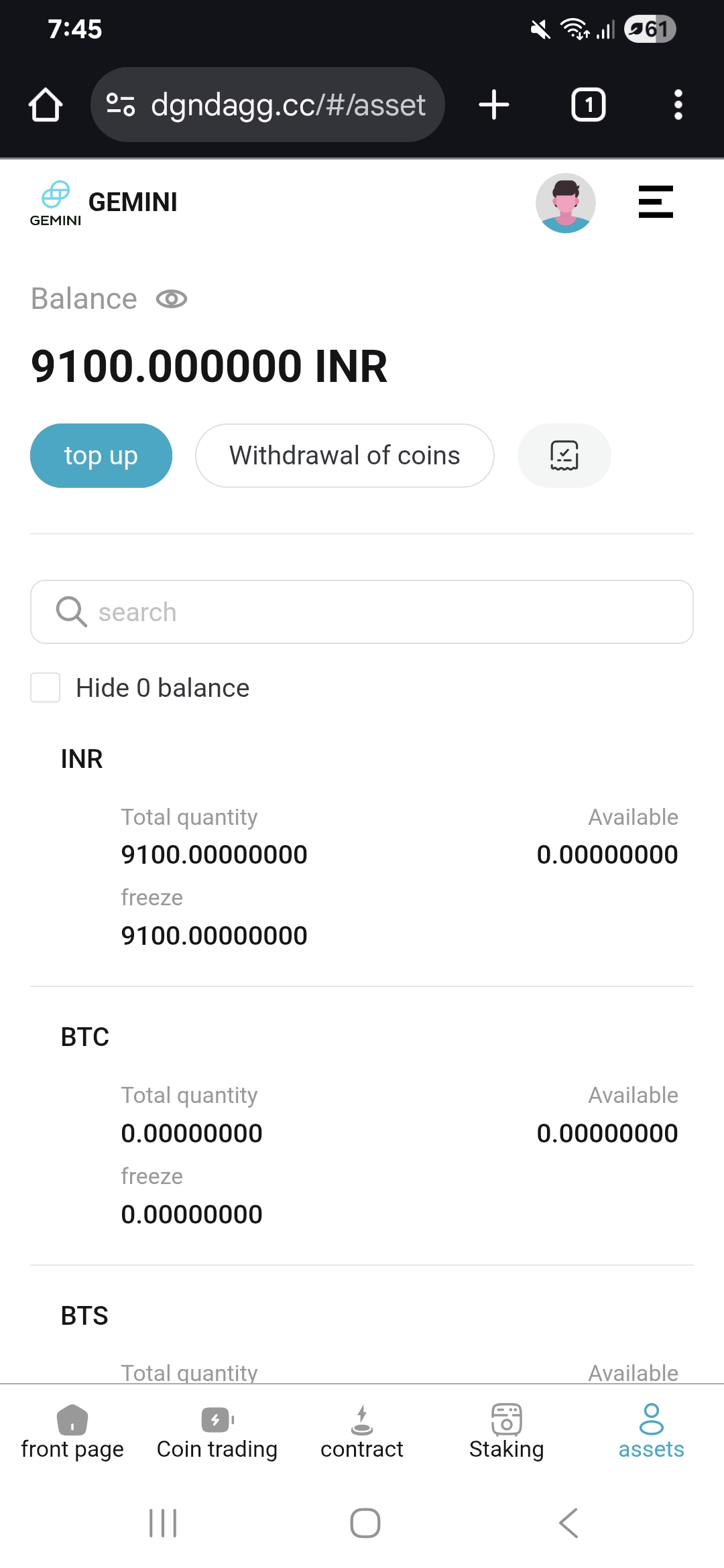Switch to the Staking tab
Image resolution: width=724 pixels, height=1568 pixels.
507,1432
